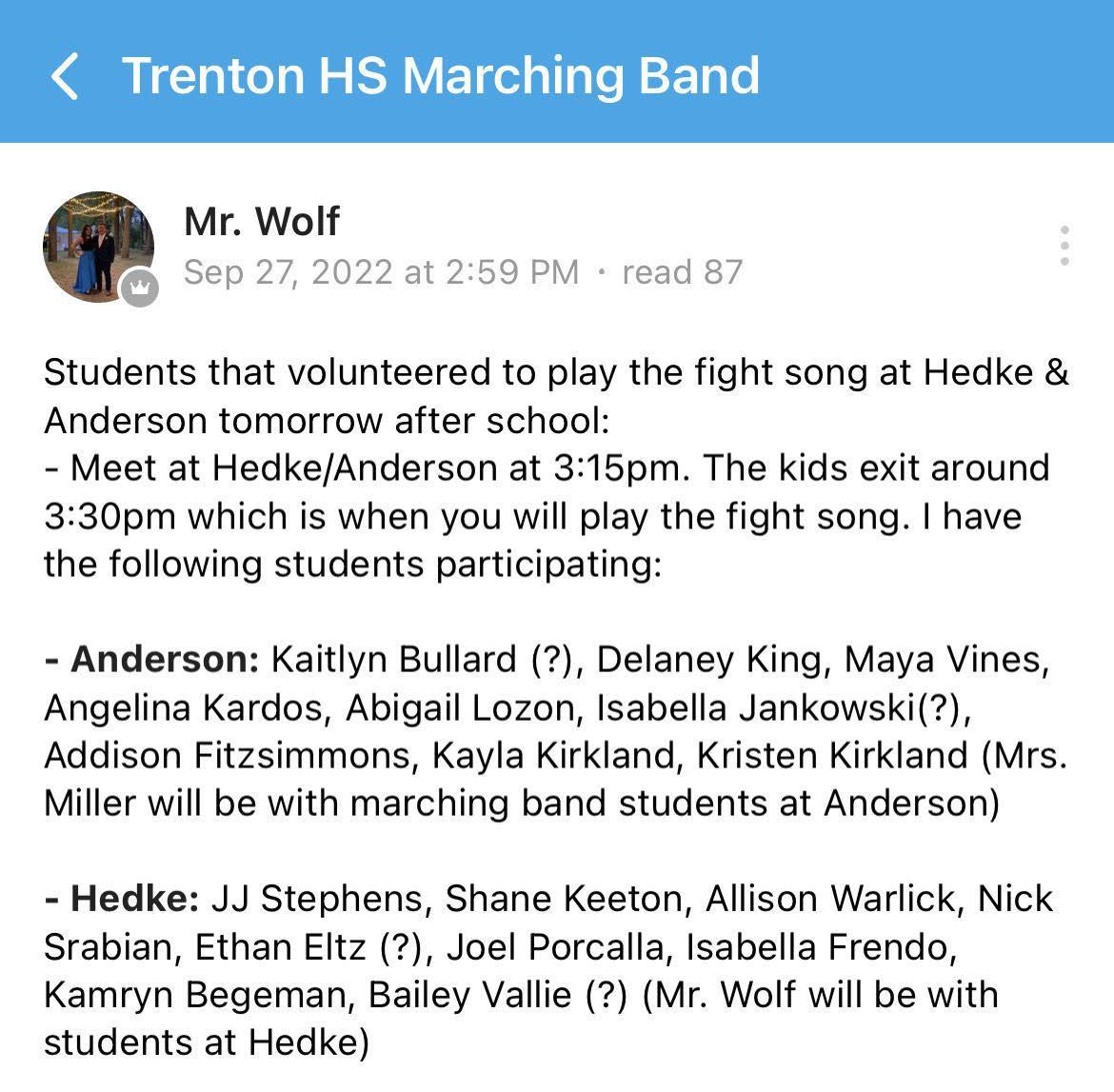The image size is (1114, 1092).
Task: Open Mr. Wolf's profile picture
Action: coord(97,246)
